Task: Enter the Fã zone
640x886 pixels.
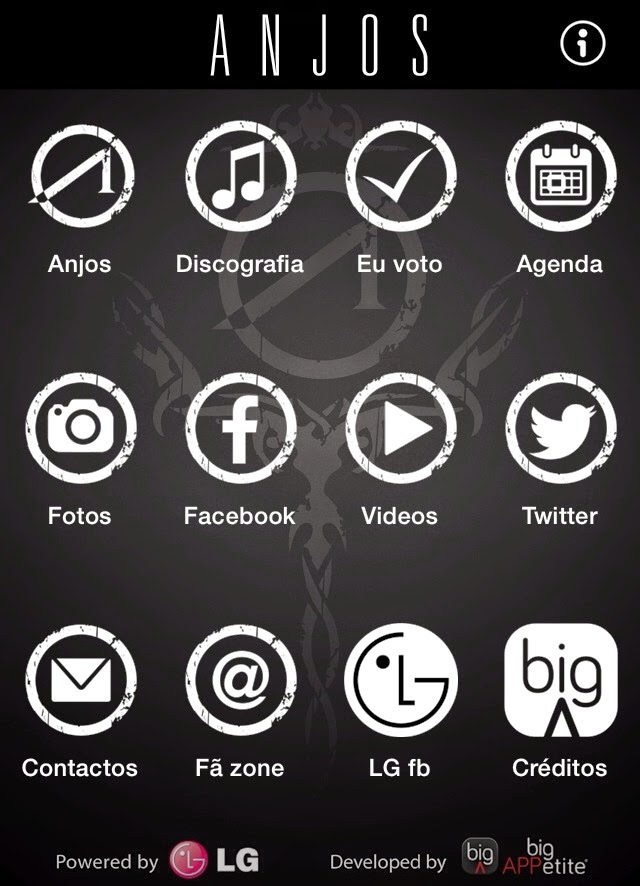Action: click(240, 680)
